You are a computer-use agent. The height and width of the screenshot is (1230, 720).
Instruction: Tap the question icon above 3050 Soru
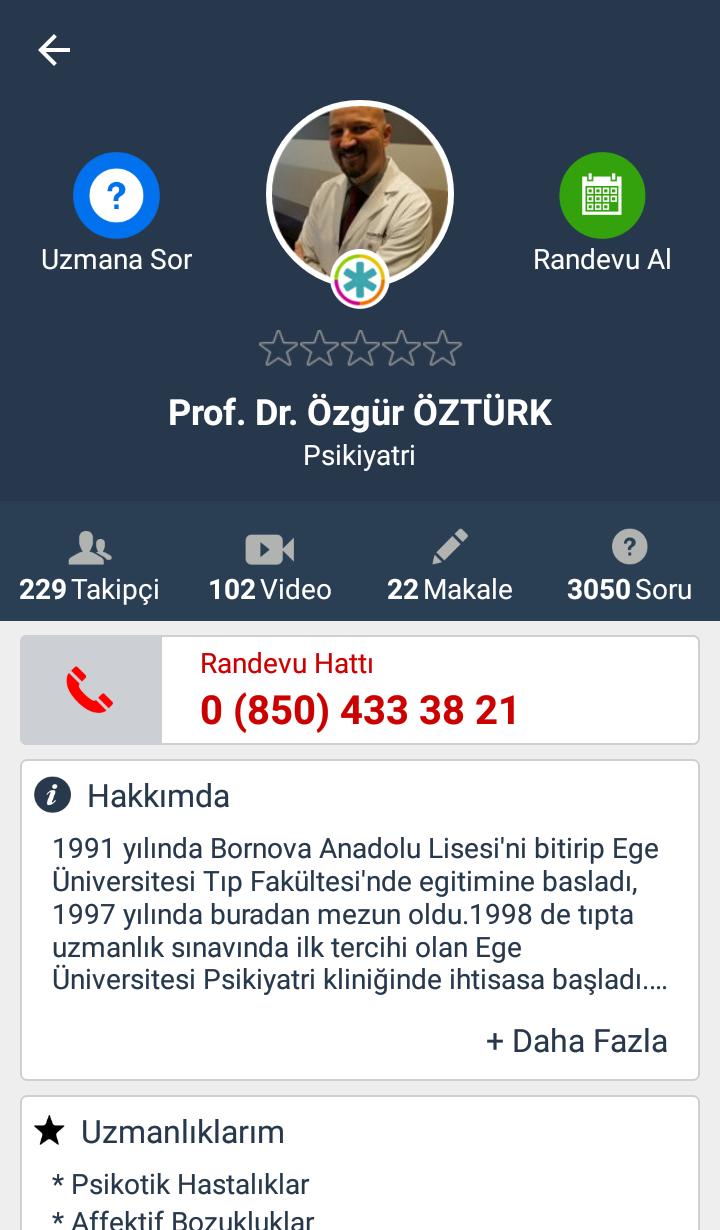629,546
